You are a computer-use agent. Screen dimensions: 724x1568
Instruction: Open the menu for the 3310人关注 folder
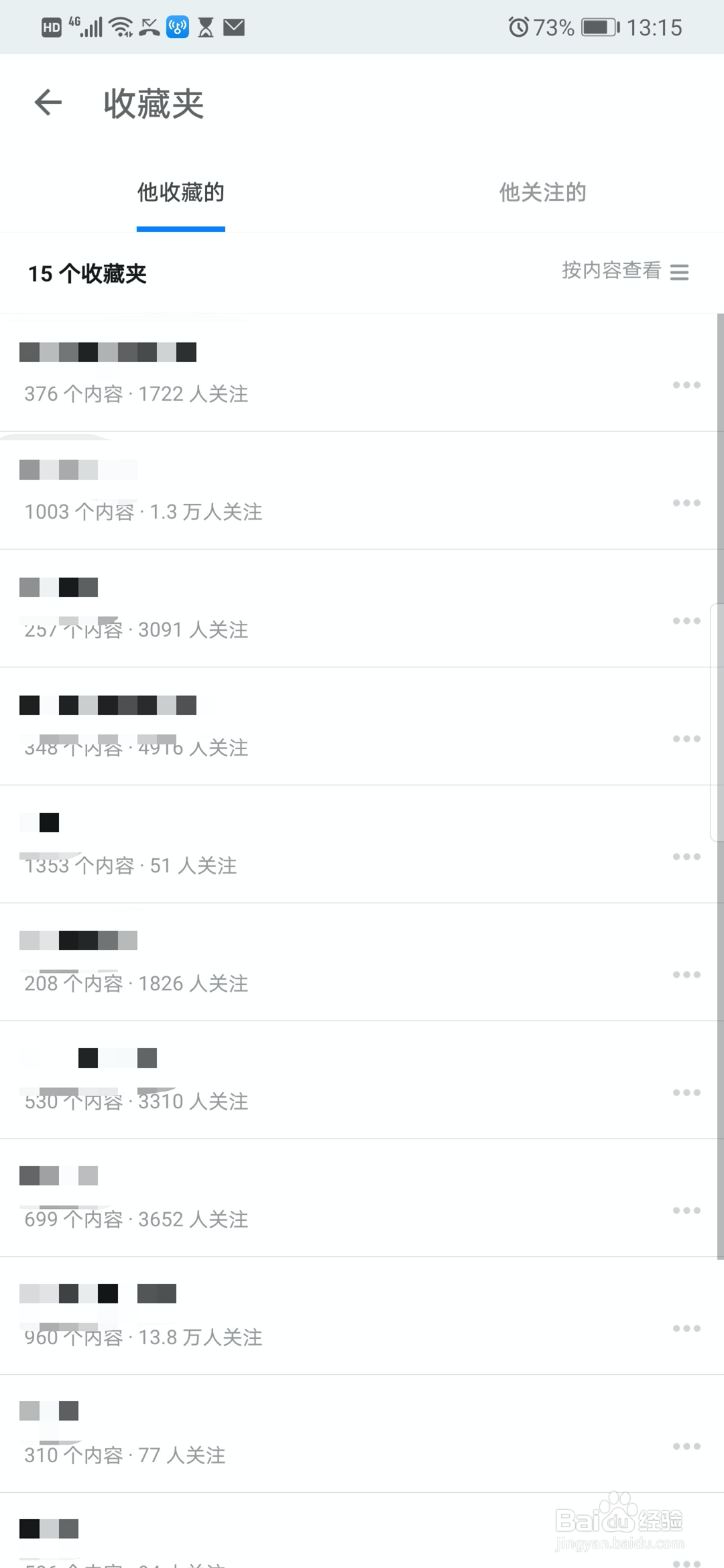click(686, 1092)
